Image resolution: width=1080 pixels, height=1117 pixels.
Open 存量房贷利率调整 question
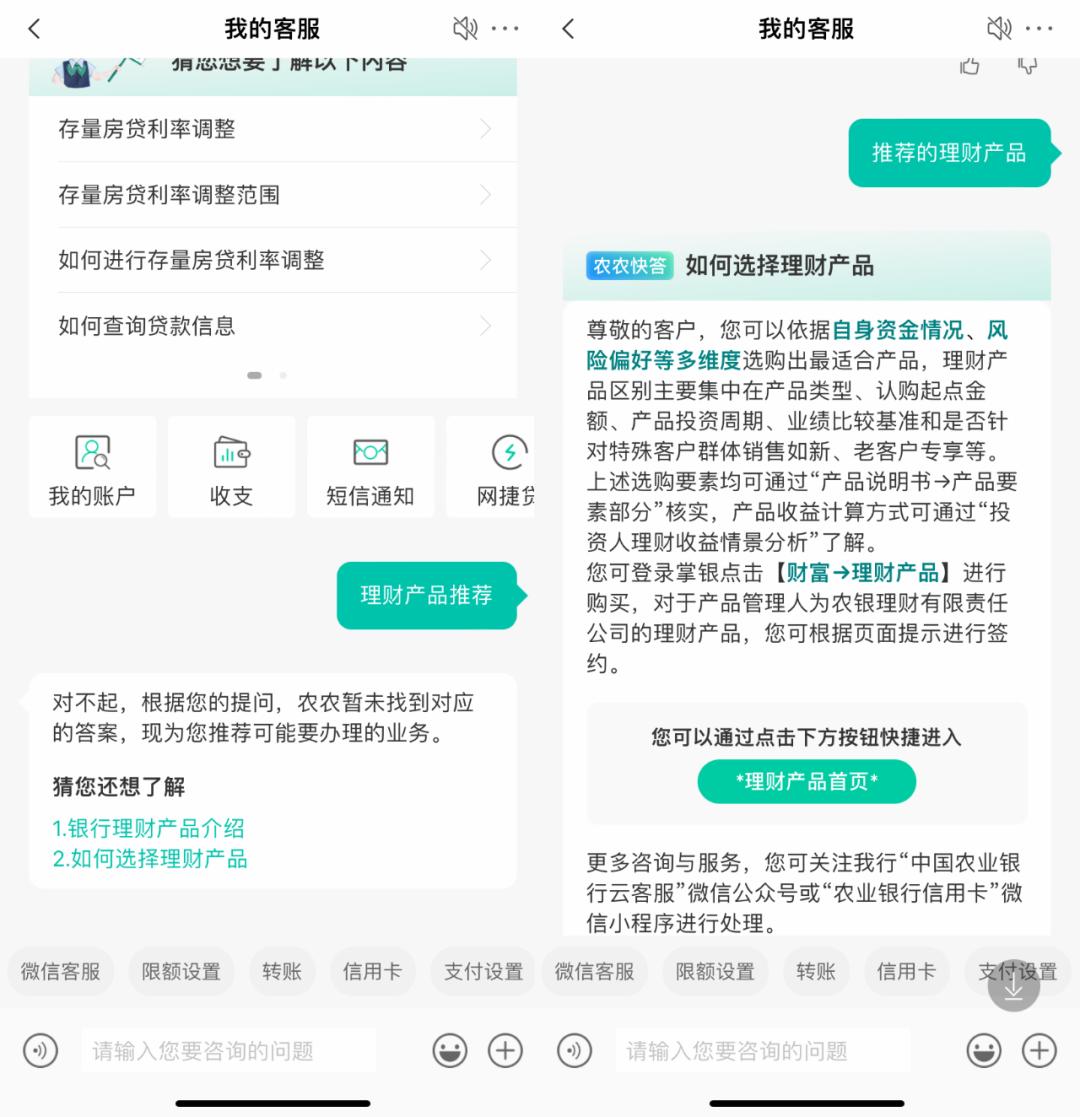click(x=272, y=129)
